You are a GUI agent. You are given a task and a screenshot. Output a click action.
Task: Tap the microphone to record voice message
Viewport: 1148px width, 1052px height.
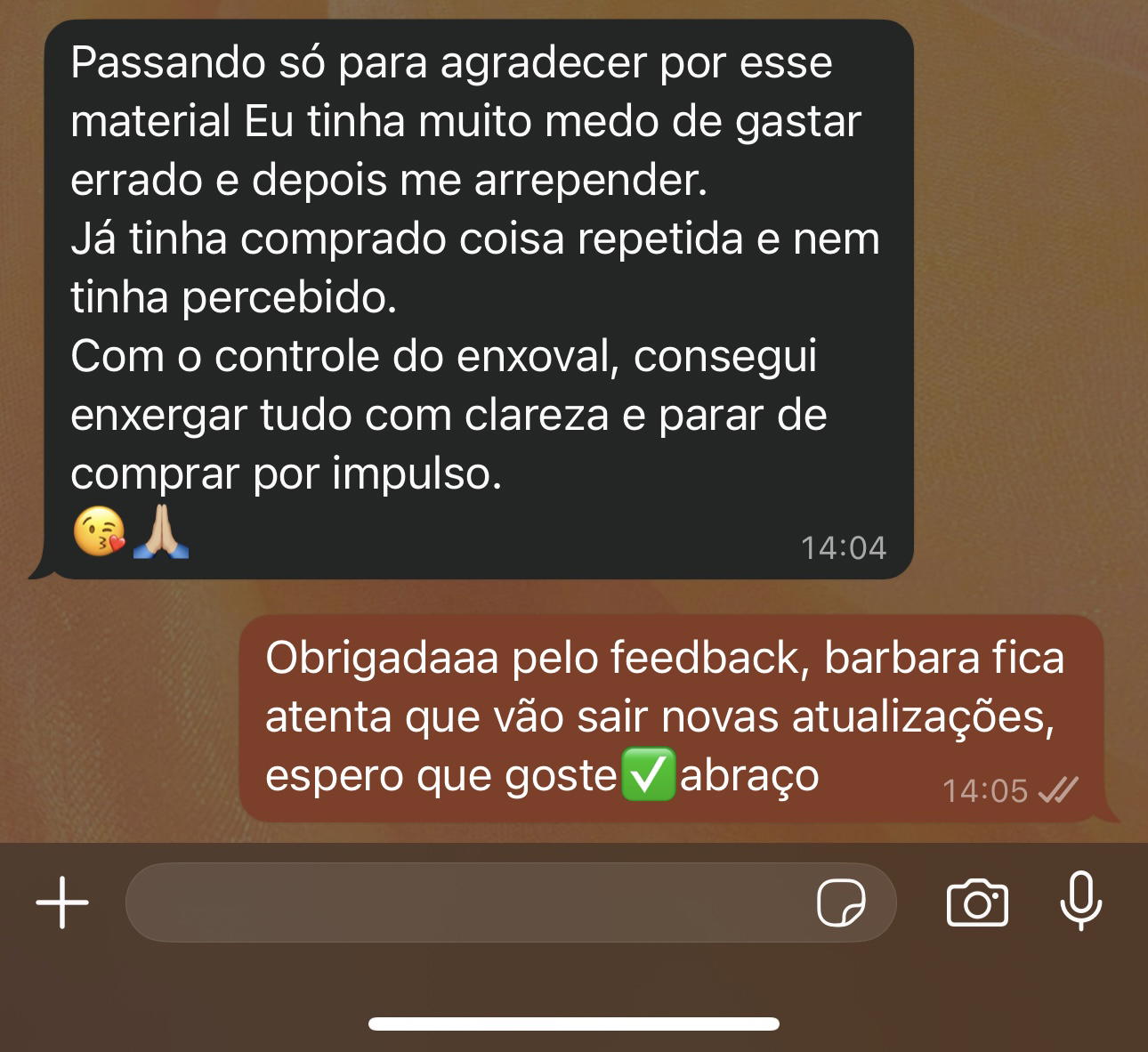click(1081, 901)
